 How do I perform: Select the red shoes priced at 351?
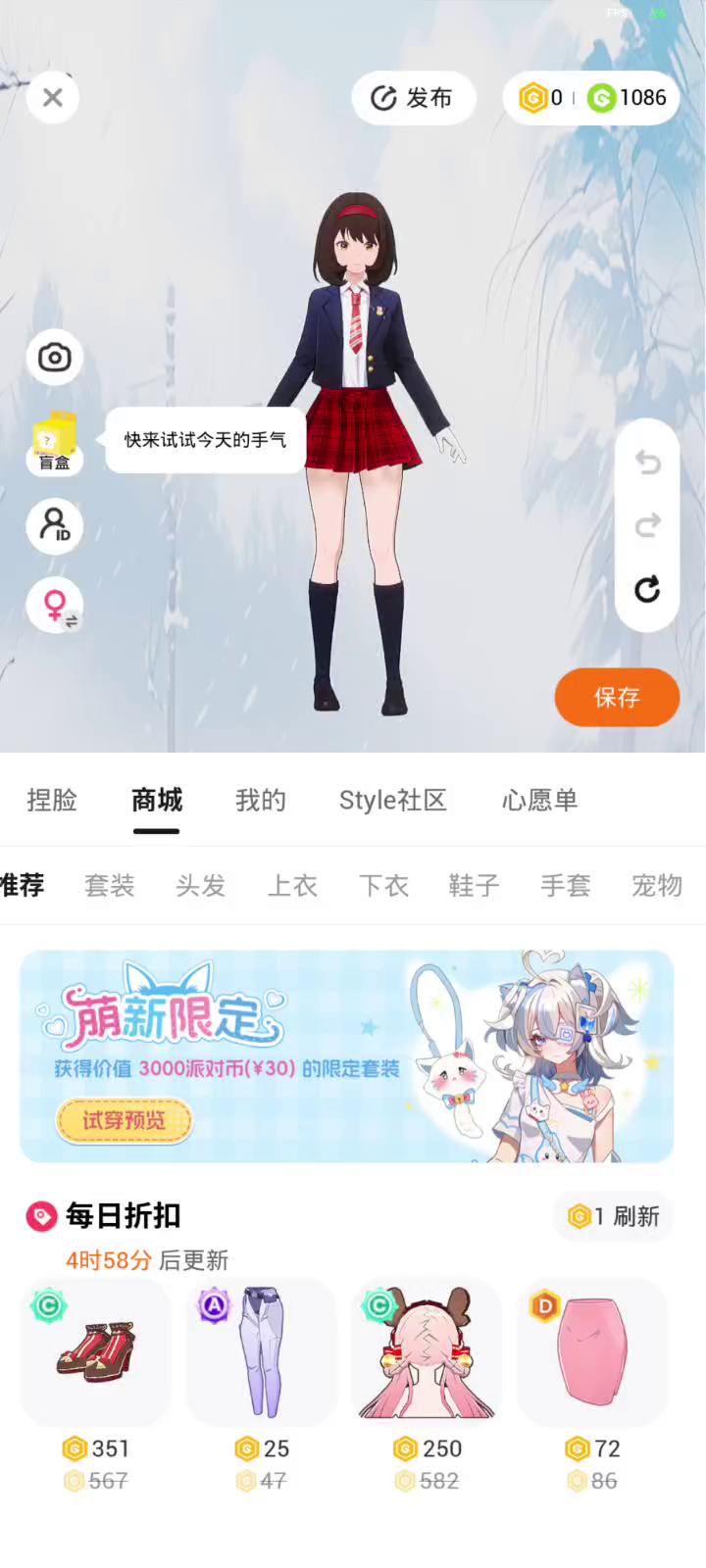click(x=96, y=1352)
